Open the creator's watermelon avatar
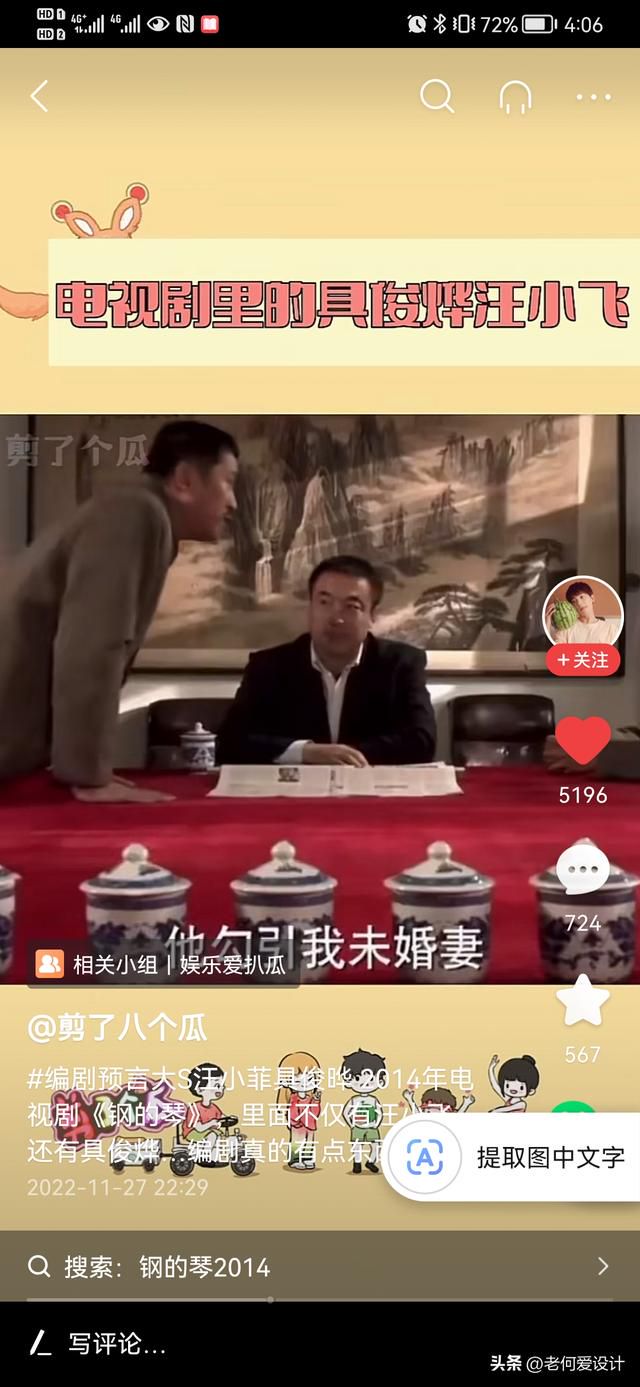The image size is (640, 1387). click(583, 611)
